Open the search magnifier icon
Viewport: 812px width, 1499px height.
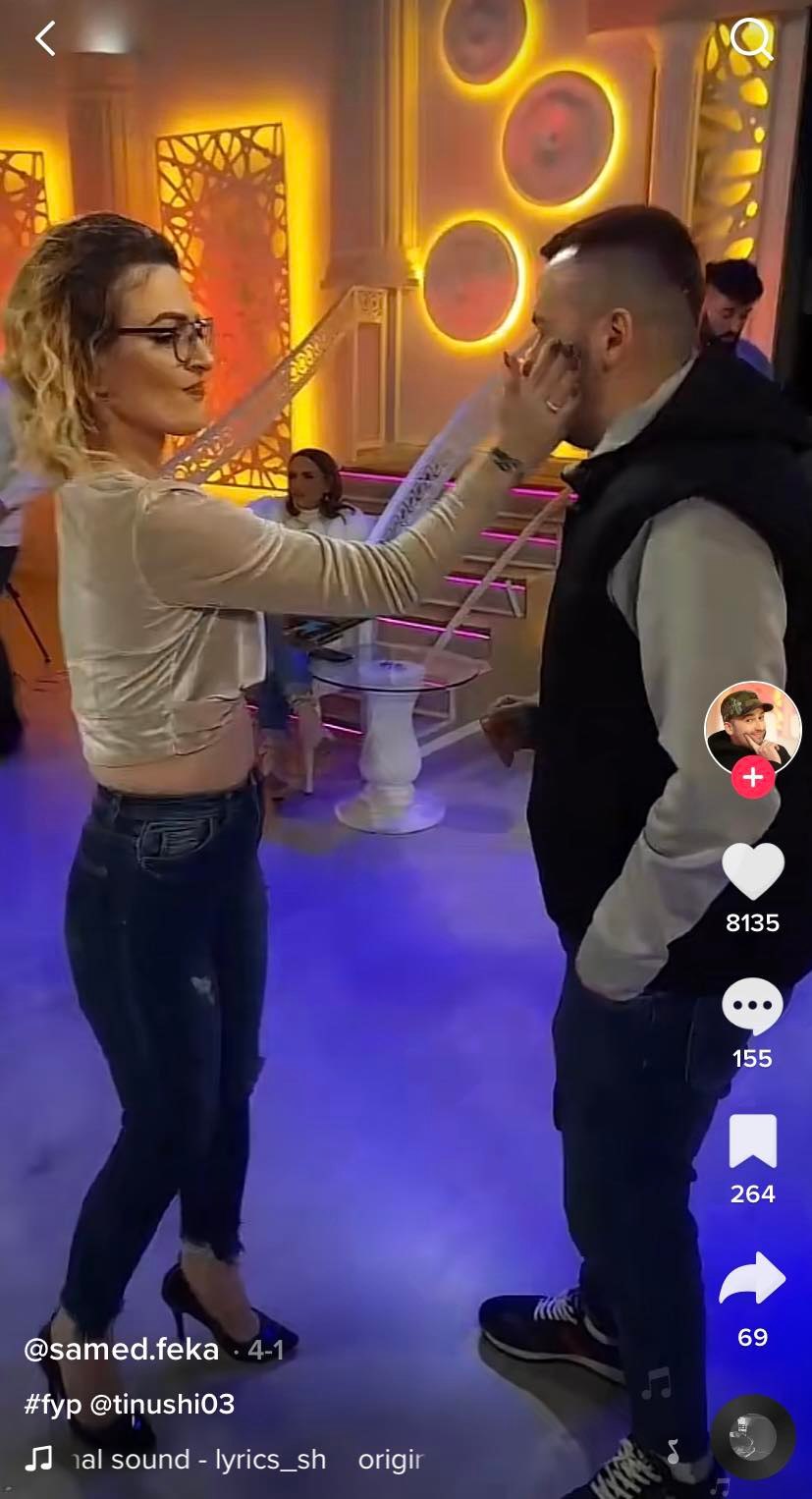pyautogui.click(x=752, y=38)
